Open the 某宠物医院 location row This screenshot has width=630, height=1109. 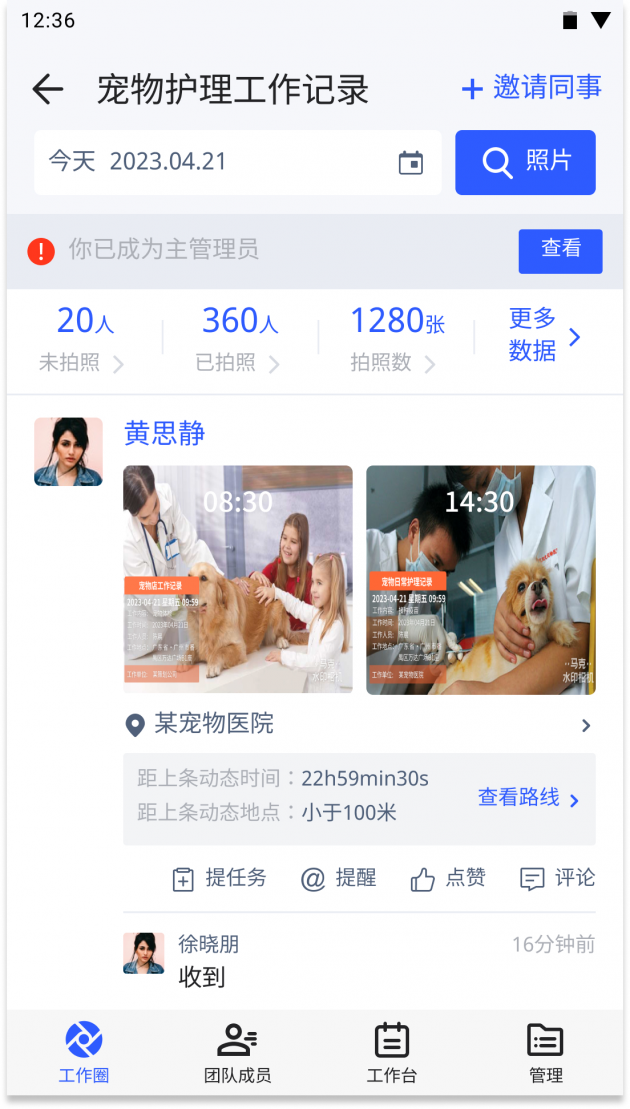click(359, 725)
